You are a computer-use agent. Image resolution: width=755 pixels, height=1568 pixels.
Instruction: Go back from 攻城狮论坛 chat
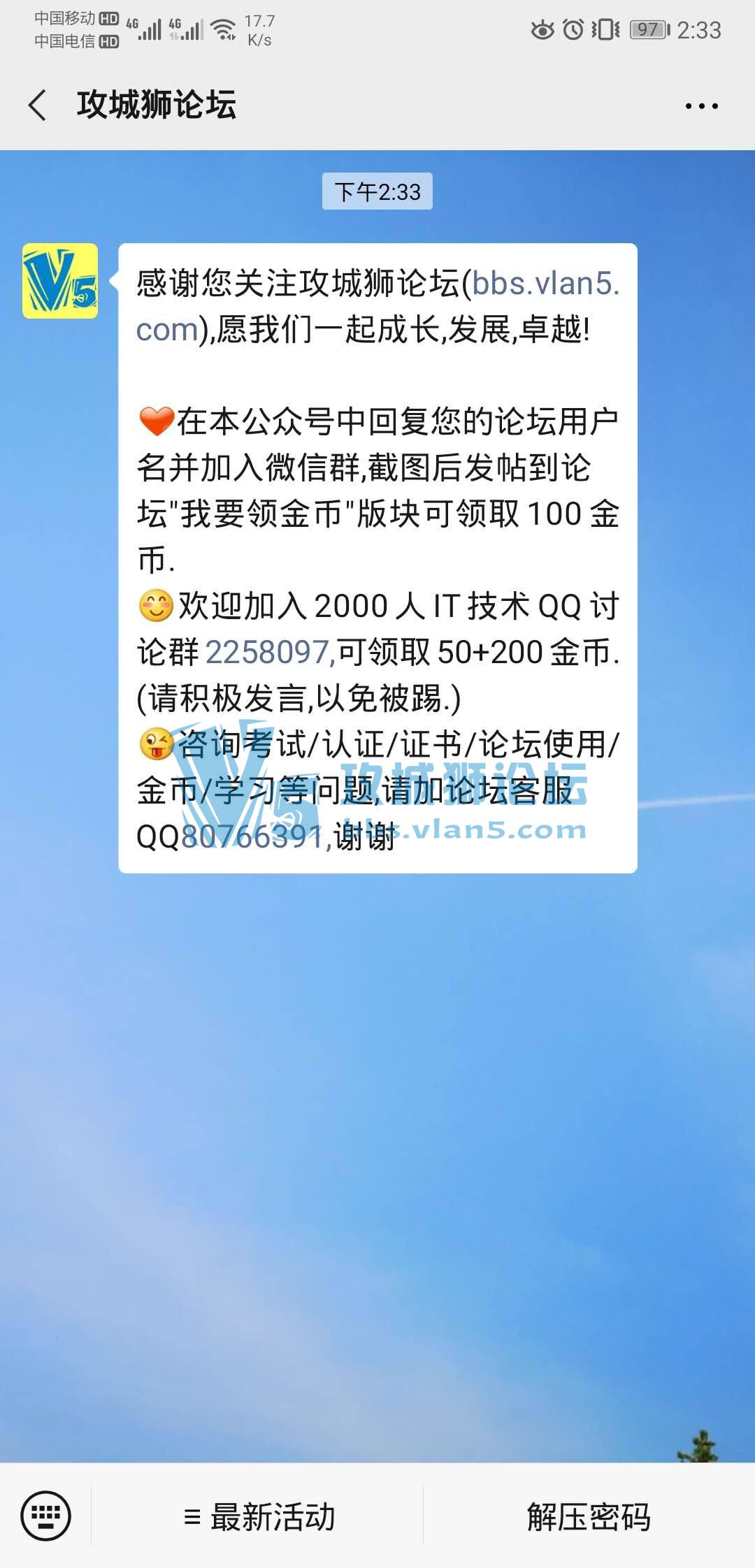[38, 106]
